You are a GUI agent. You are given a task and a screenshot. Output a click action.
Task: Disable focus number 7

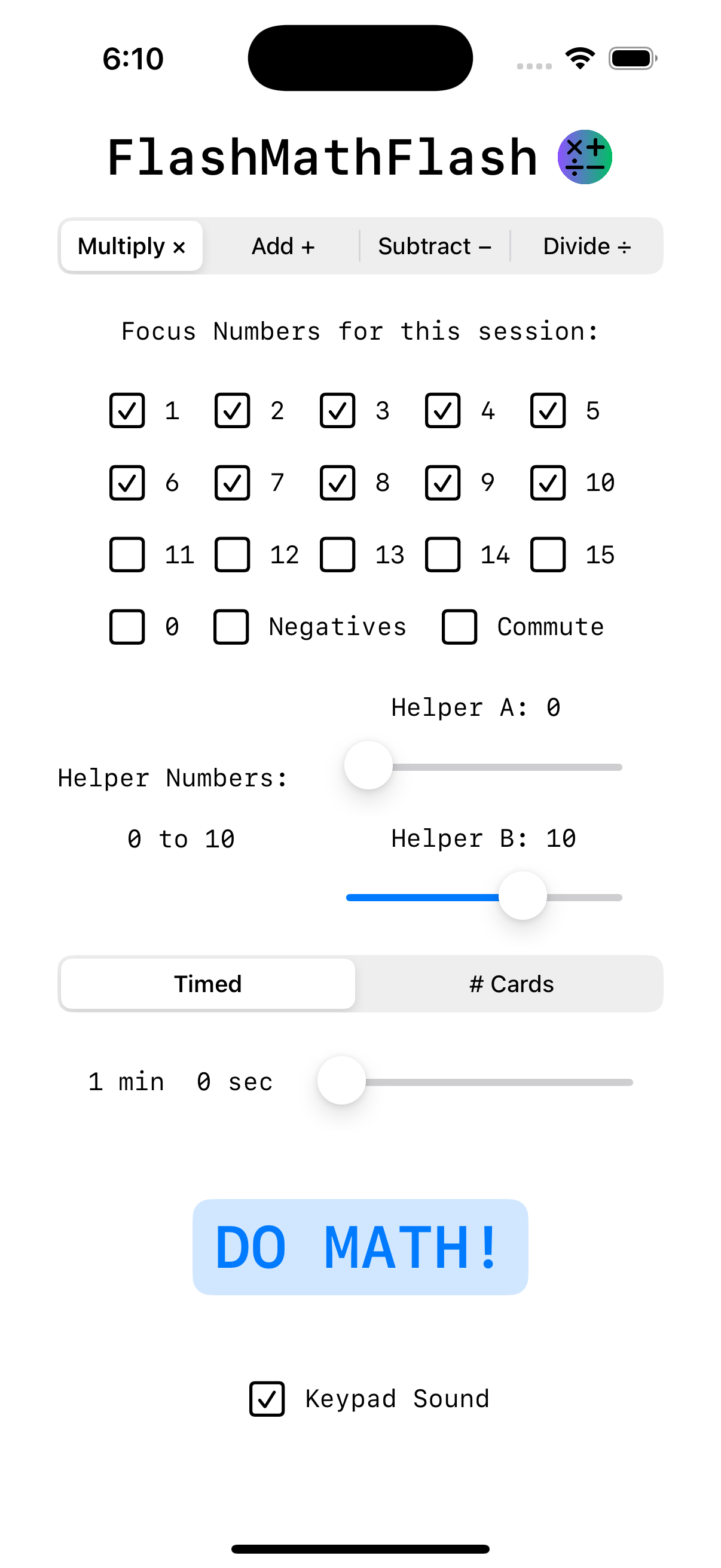(233, 483)
